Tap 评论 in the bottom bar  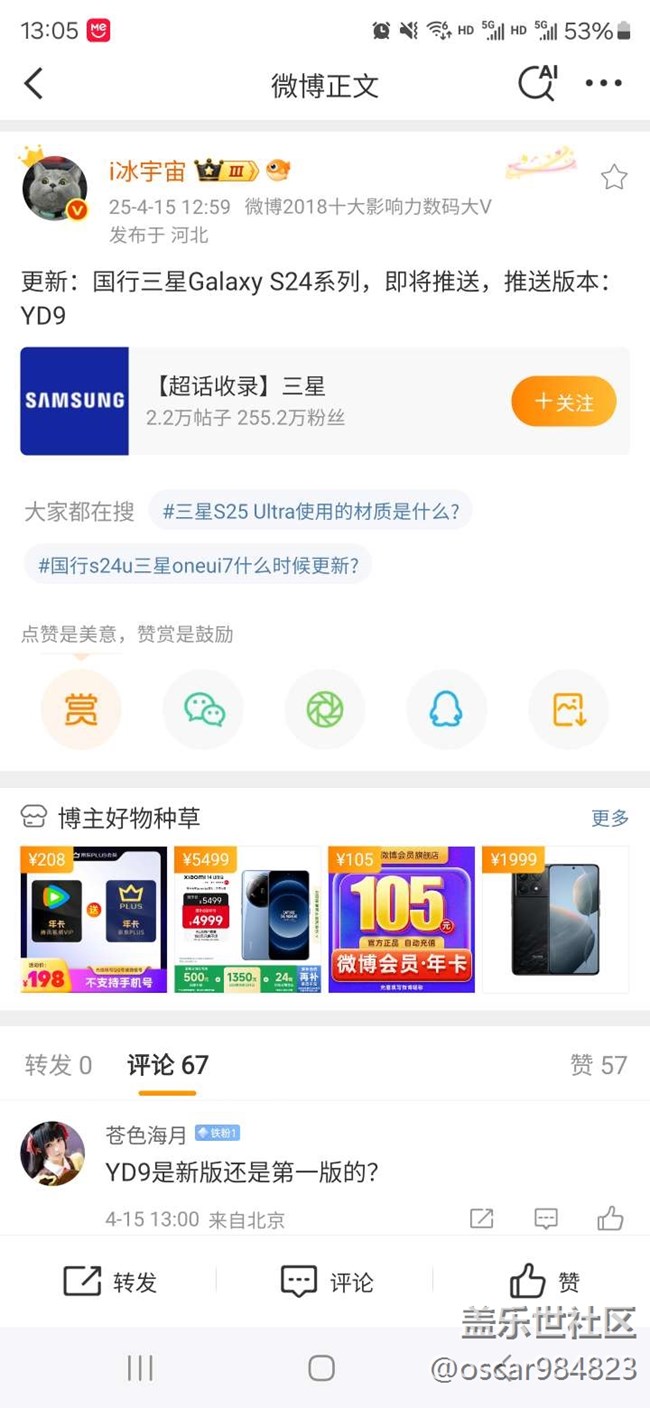[x=326, y=1281]
